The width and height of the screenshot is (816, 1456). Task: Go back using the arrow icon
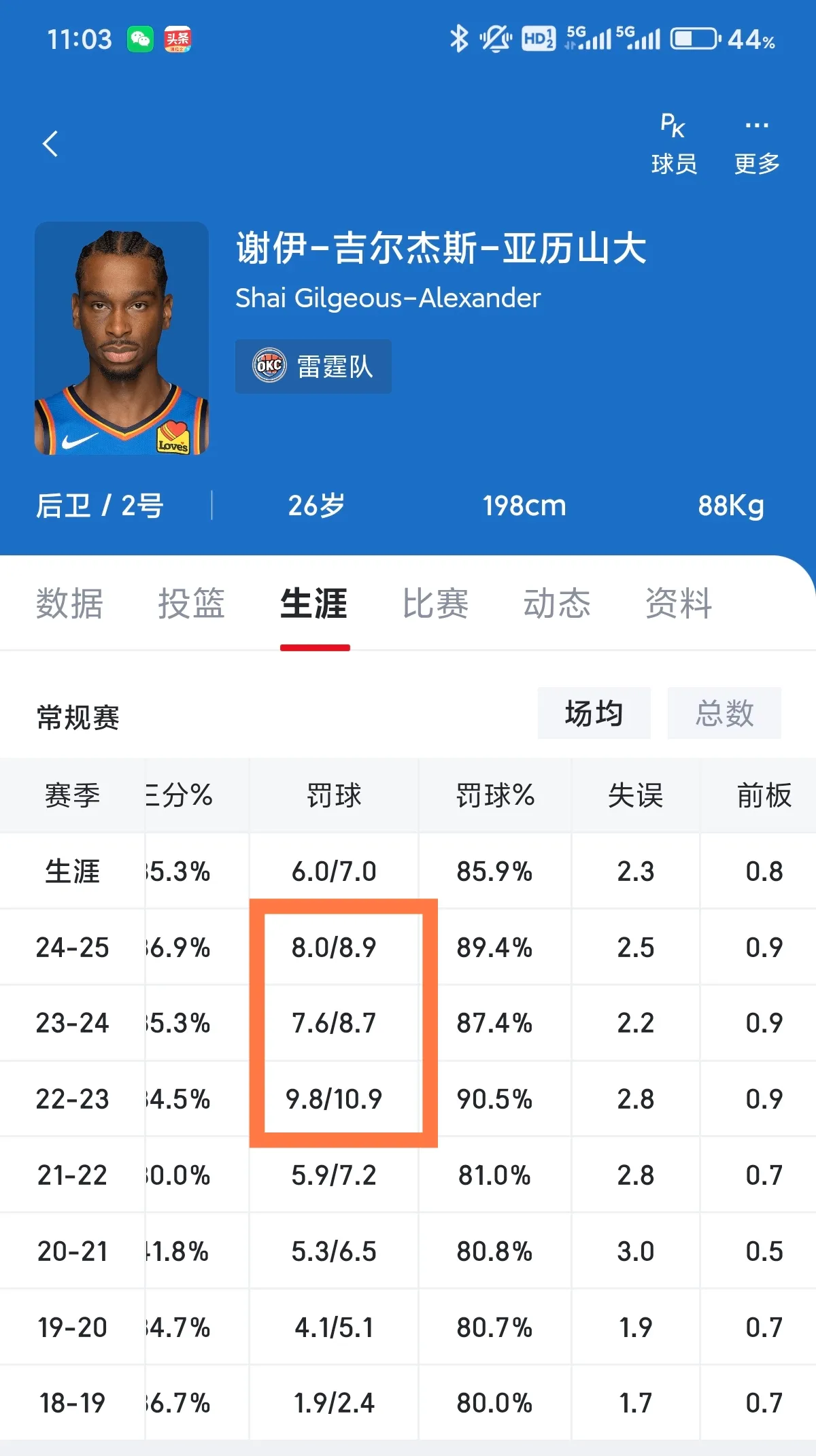(51, 143)
